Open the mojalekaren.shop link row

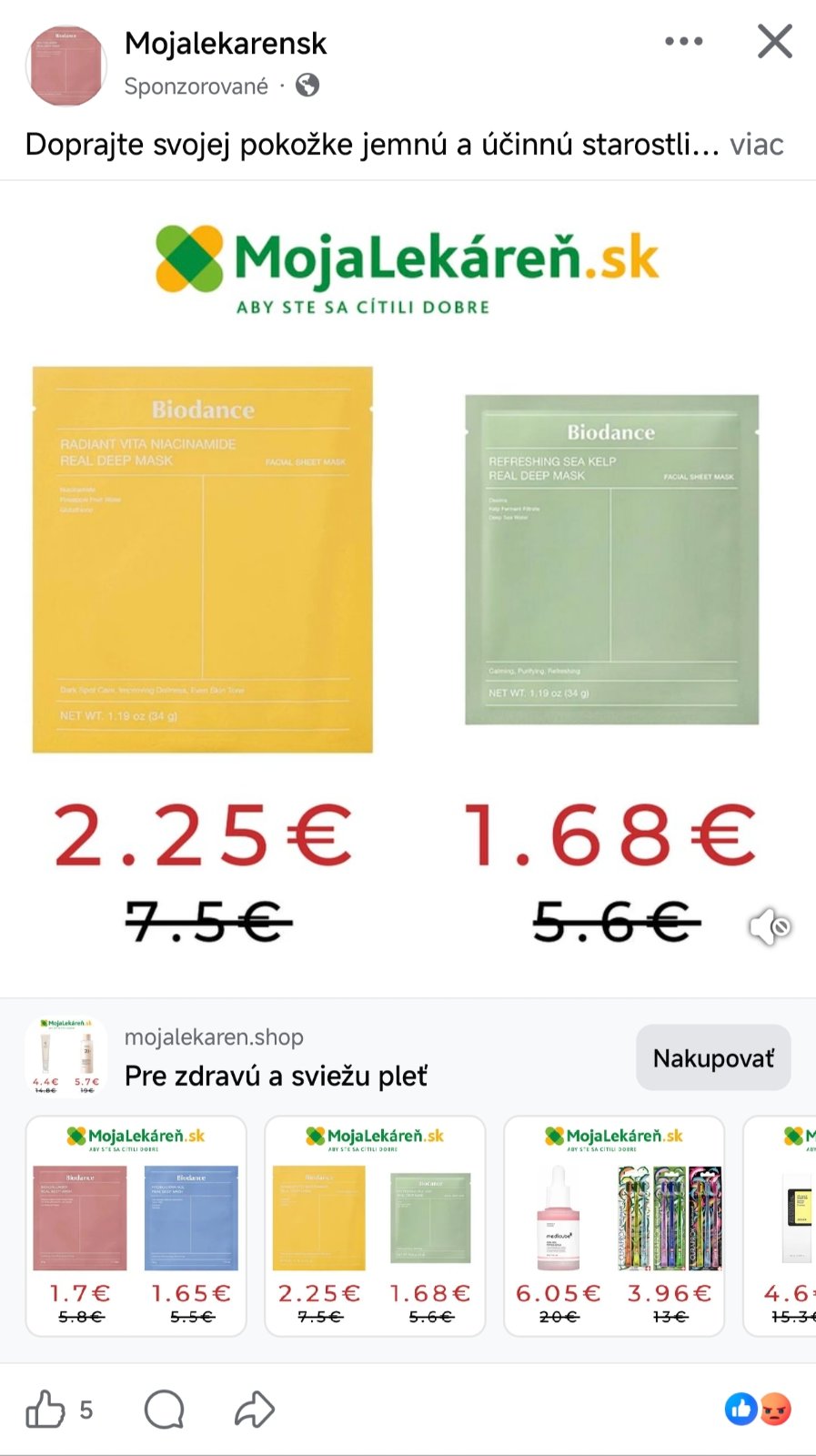coord(318,1057)
